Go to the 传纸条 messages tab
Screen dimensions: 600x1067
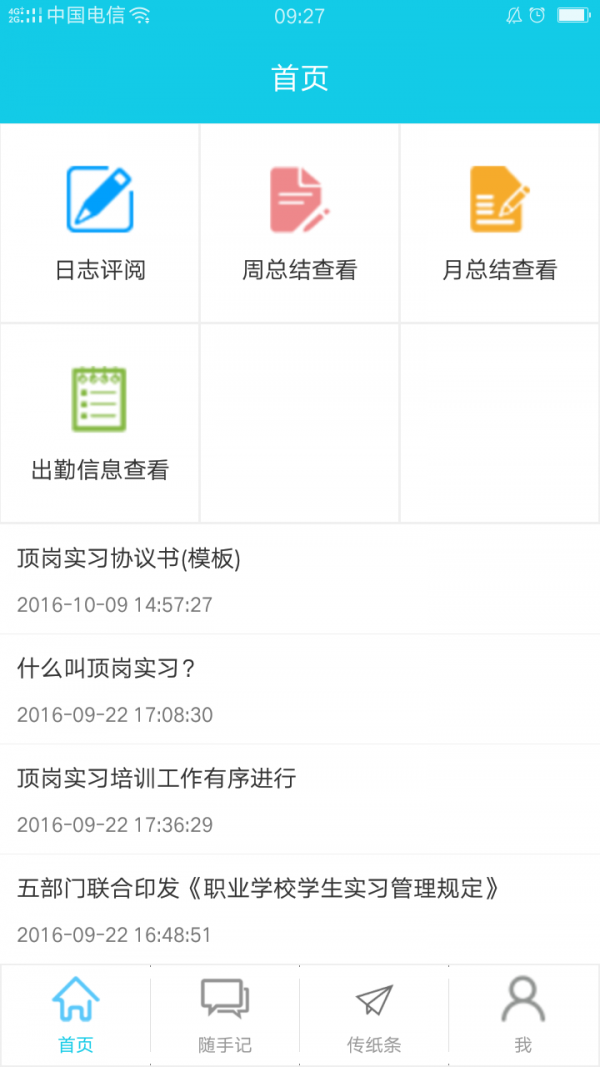coord(374,1015)
